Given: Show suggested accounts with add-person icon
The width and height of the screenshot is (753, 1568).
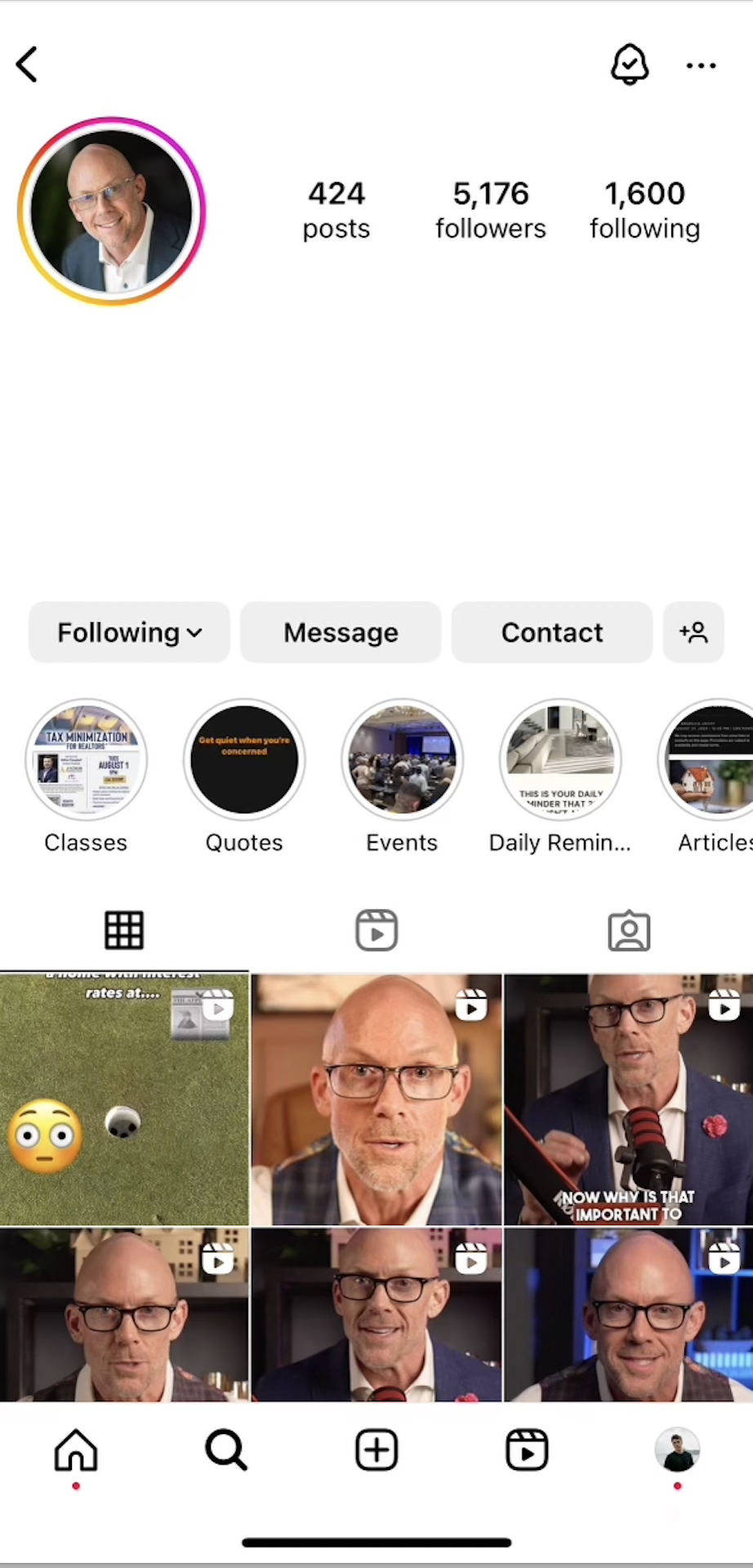Looking at the screenshot, I should tap(693, 632).
